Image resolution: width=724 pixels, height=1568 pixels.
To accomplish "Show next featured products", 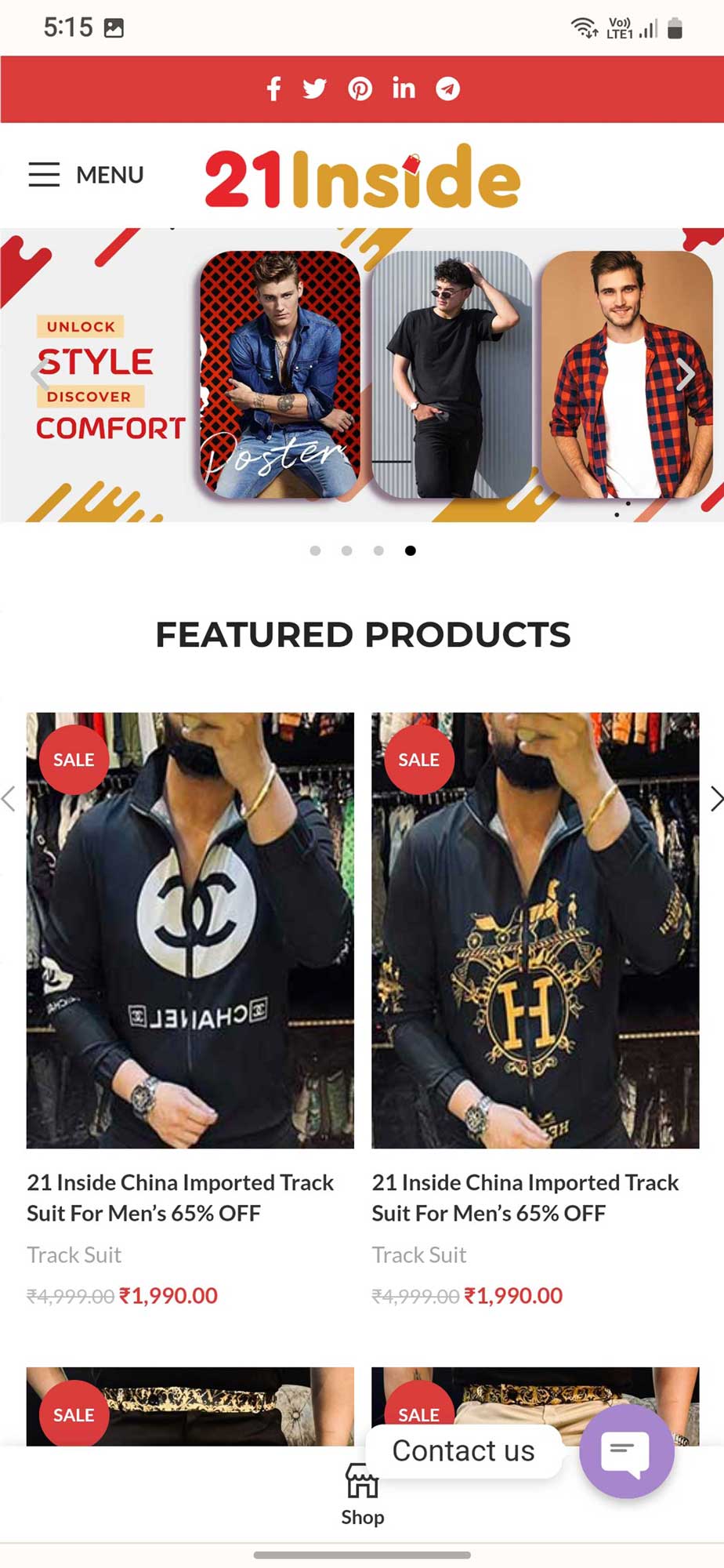I will [715, 799].
